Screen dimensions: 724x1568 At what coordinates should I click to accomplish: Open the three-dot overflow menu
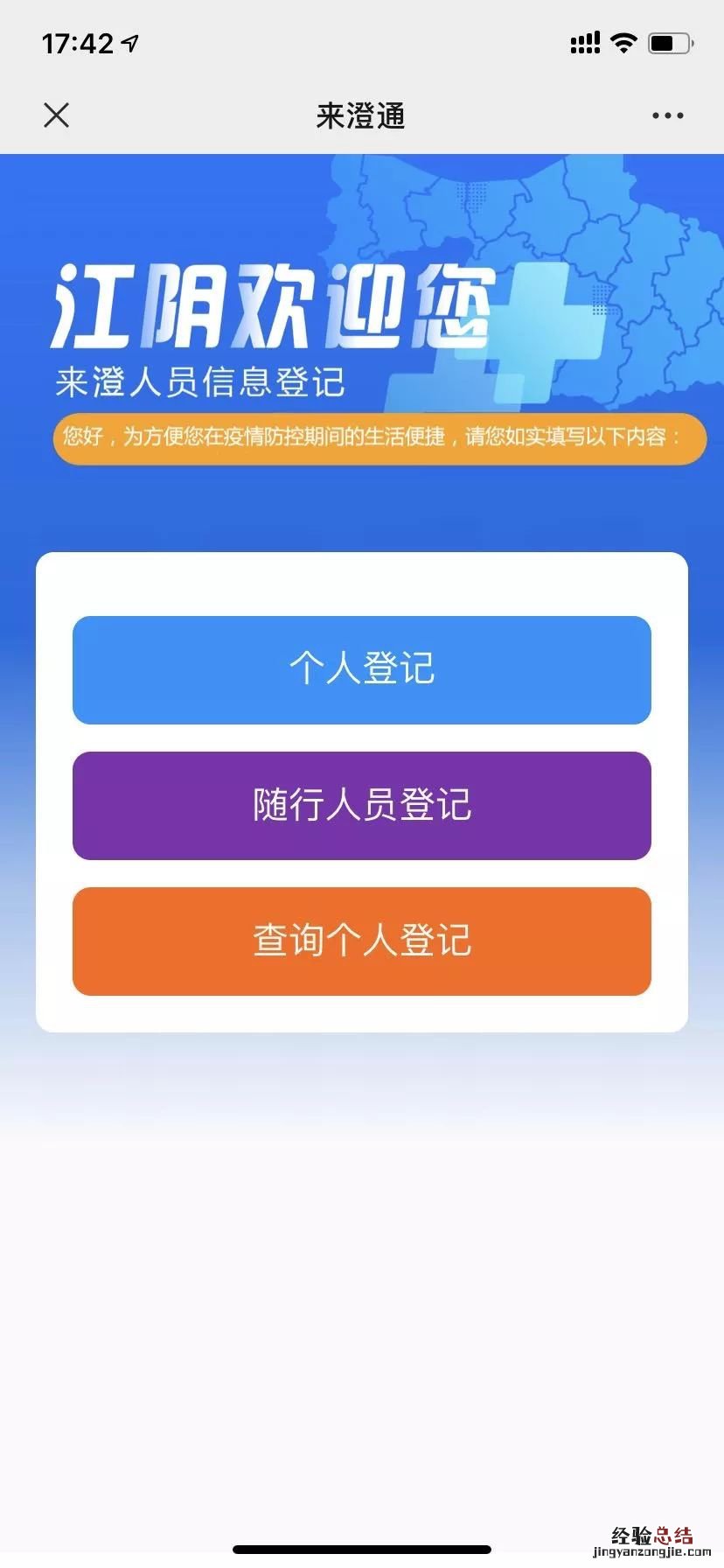coord(667,115)
